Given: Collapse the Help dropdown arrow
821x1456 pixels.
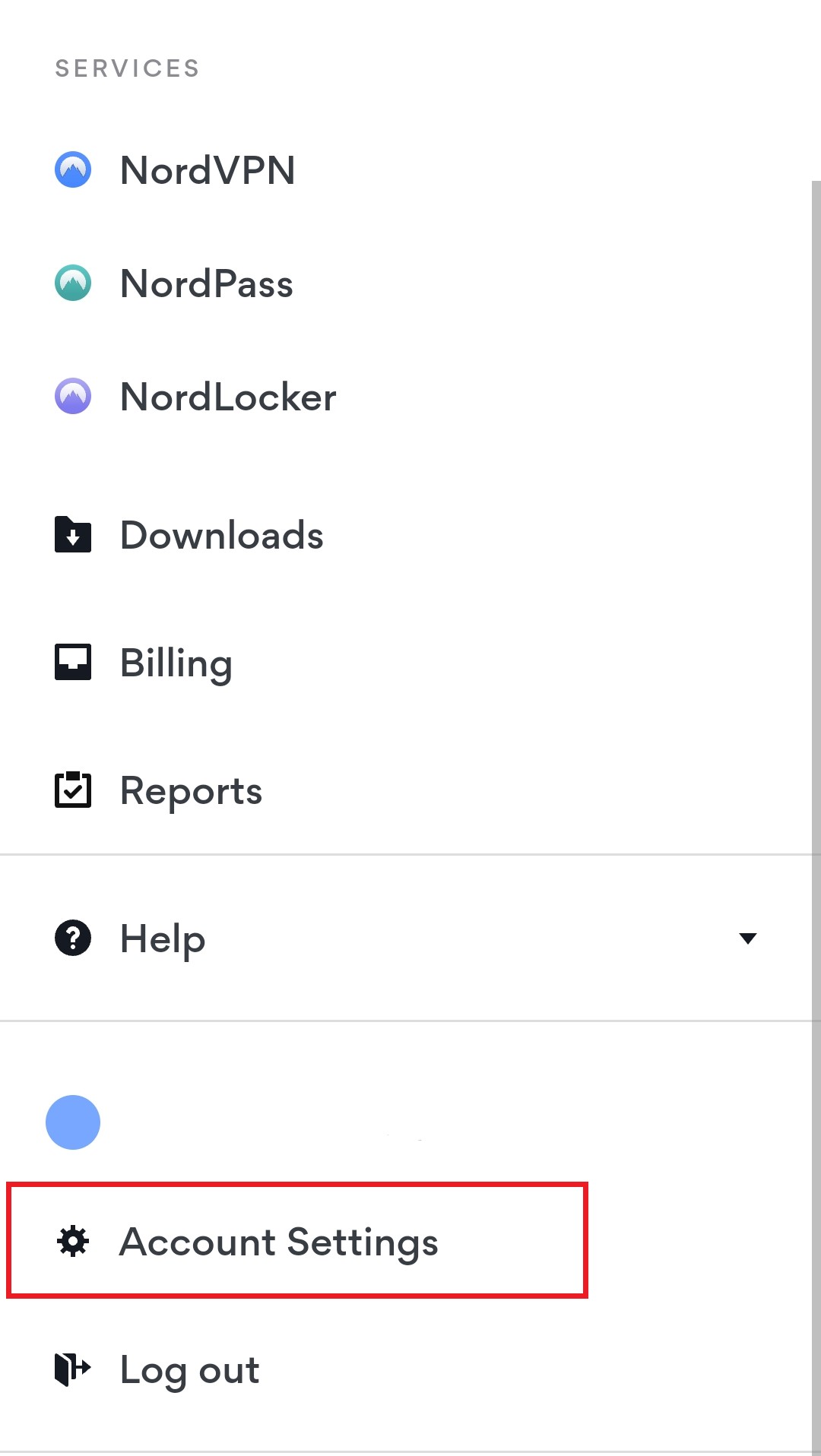Looking at the screenshot, I should [x=749, y=938].
